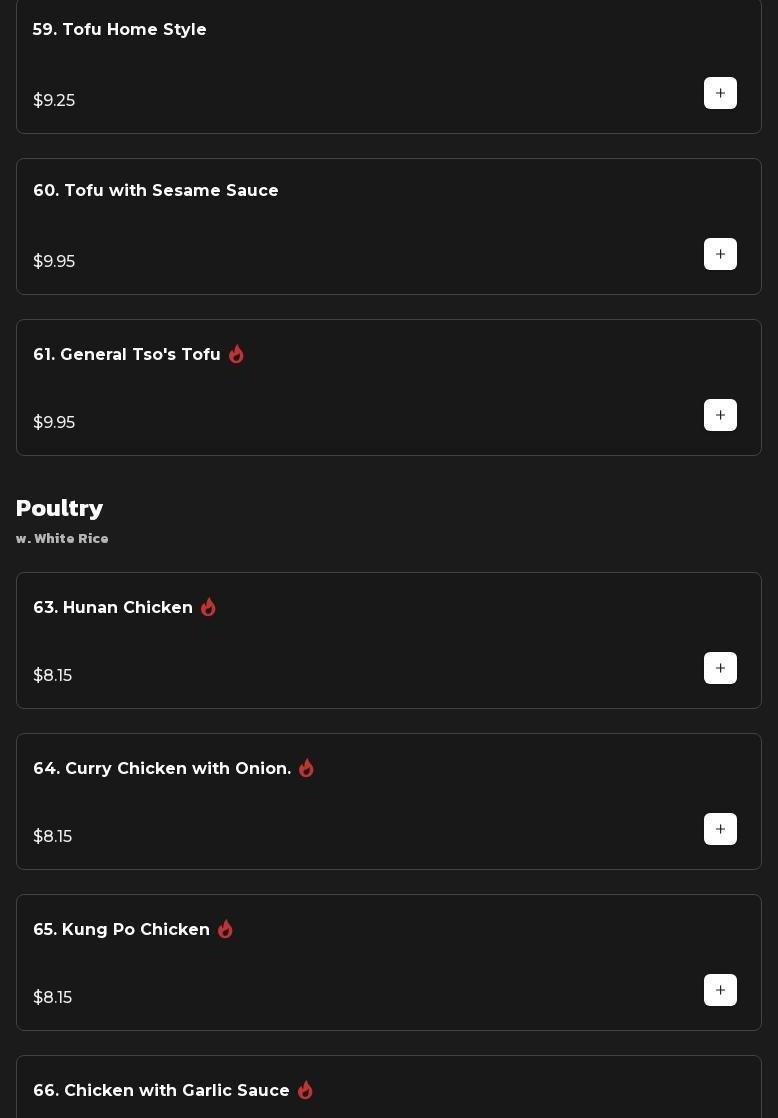Screen dimensions: 778x1118
Task: Add Tofu with Sesame Sauce to order
Action: coord(720,254)
